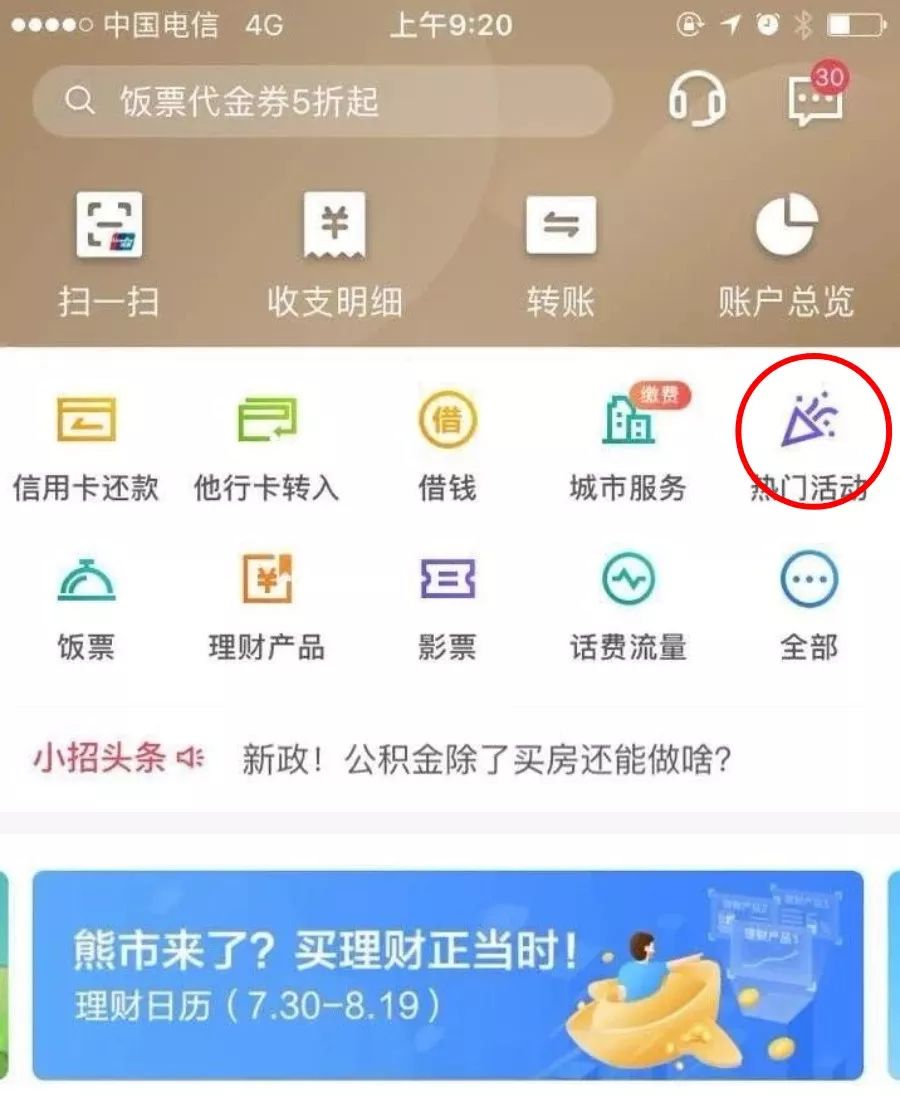Open 饭票 meal coupons

[86, 605]
